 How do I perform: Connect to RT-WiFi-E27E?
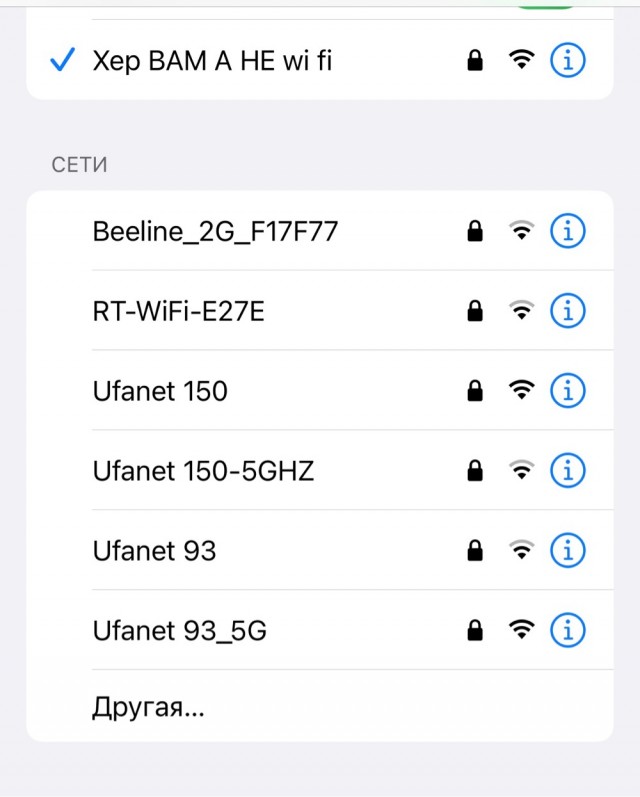(178, 311)
